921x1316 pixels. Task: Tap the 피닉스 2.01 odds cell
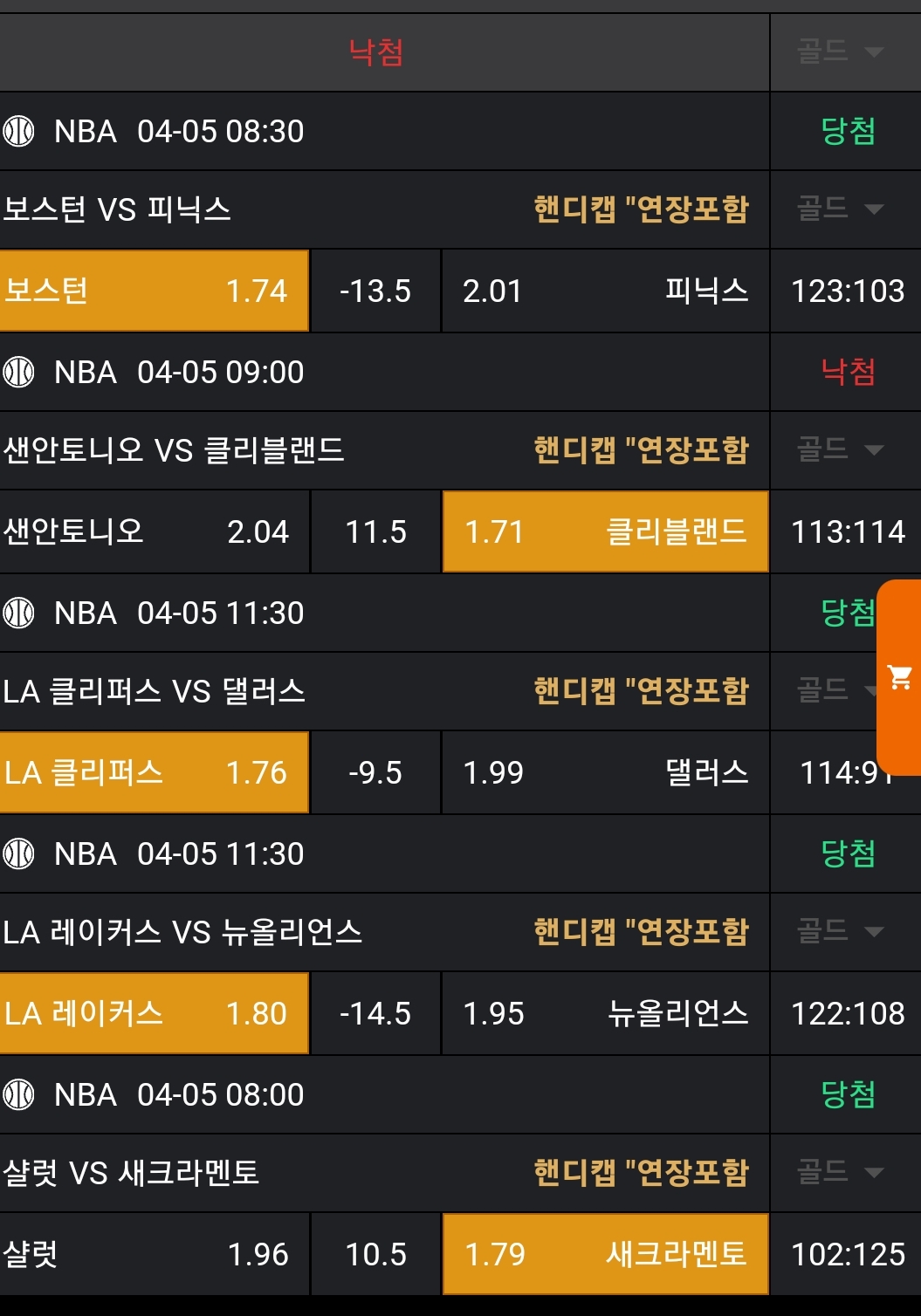[605, 291]
